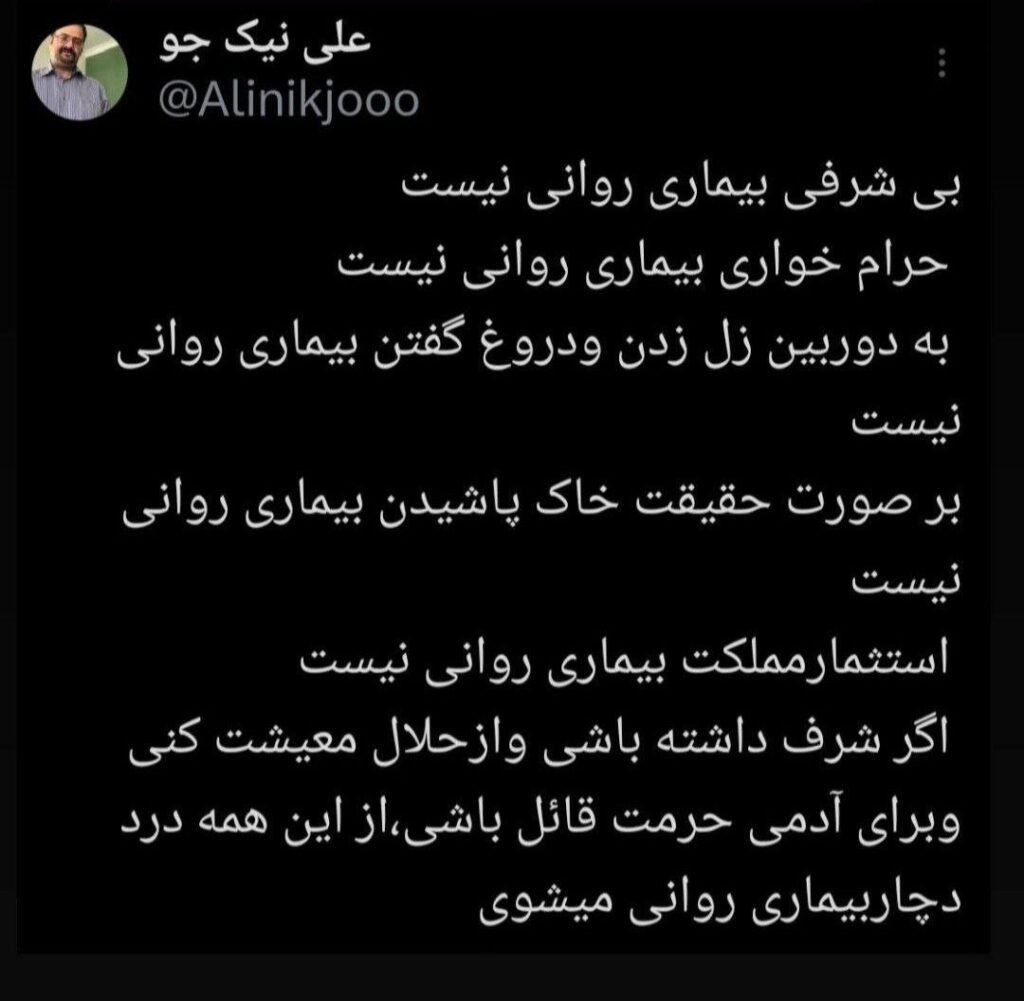1024x1001 pixels.
Task: Open the @Alinikjooo profile handle
Action: coord(289,100)
